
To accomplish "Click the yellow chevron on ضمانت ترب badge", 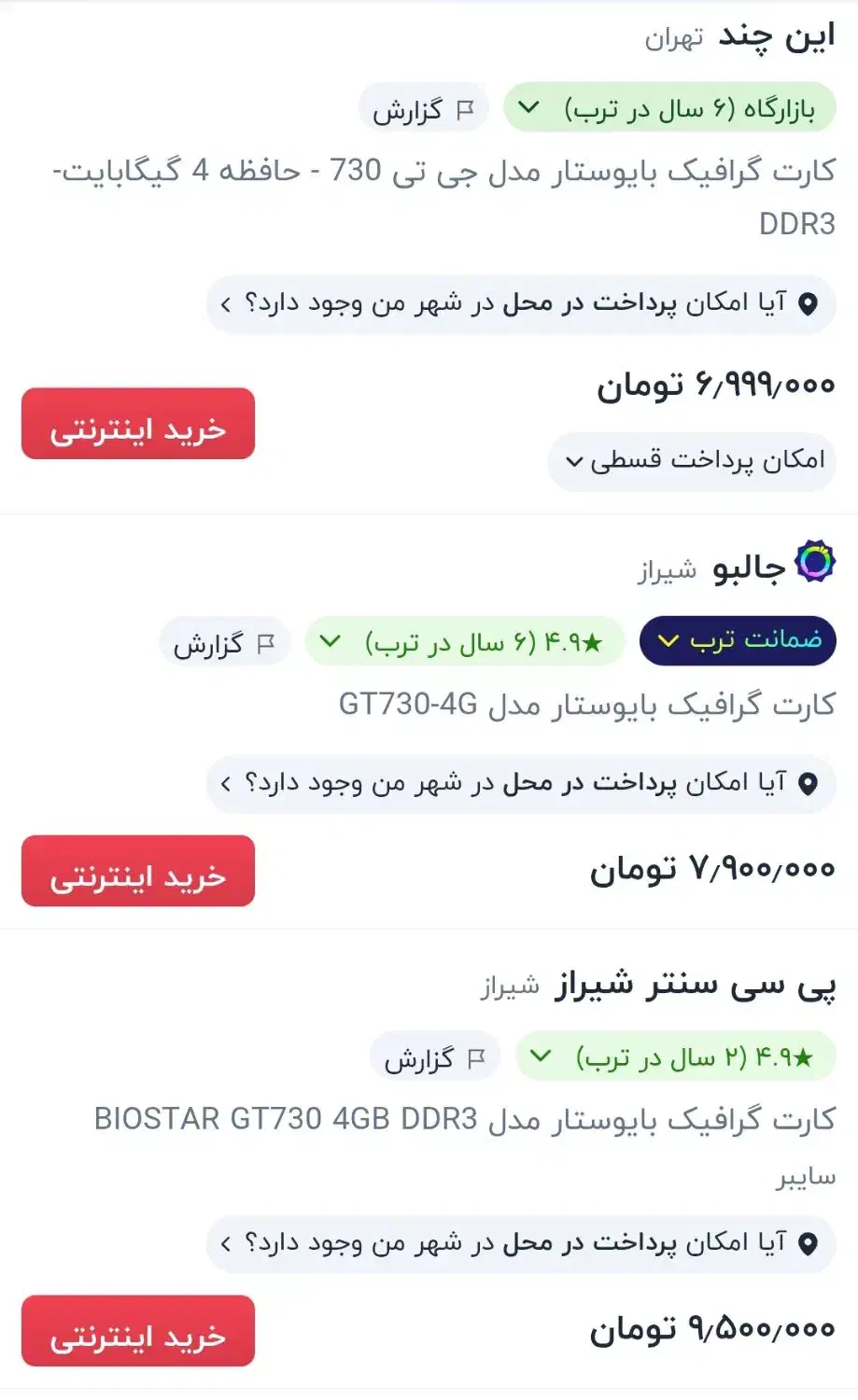I will pos(666,641).
